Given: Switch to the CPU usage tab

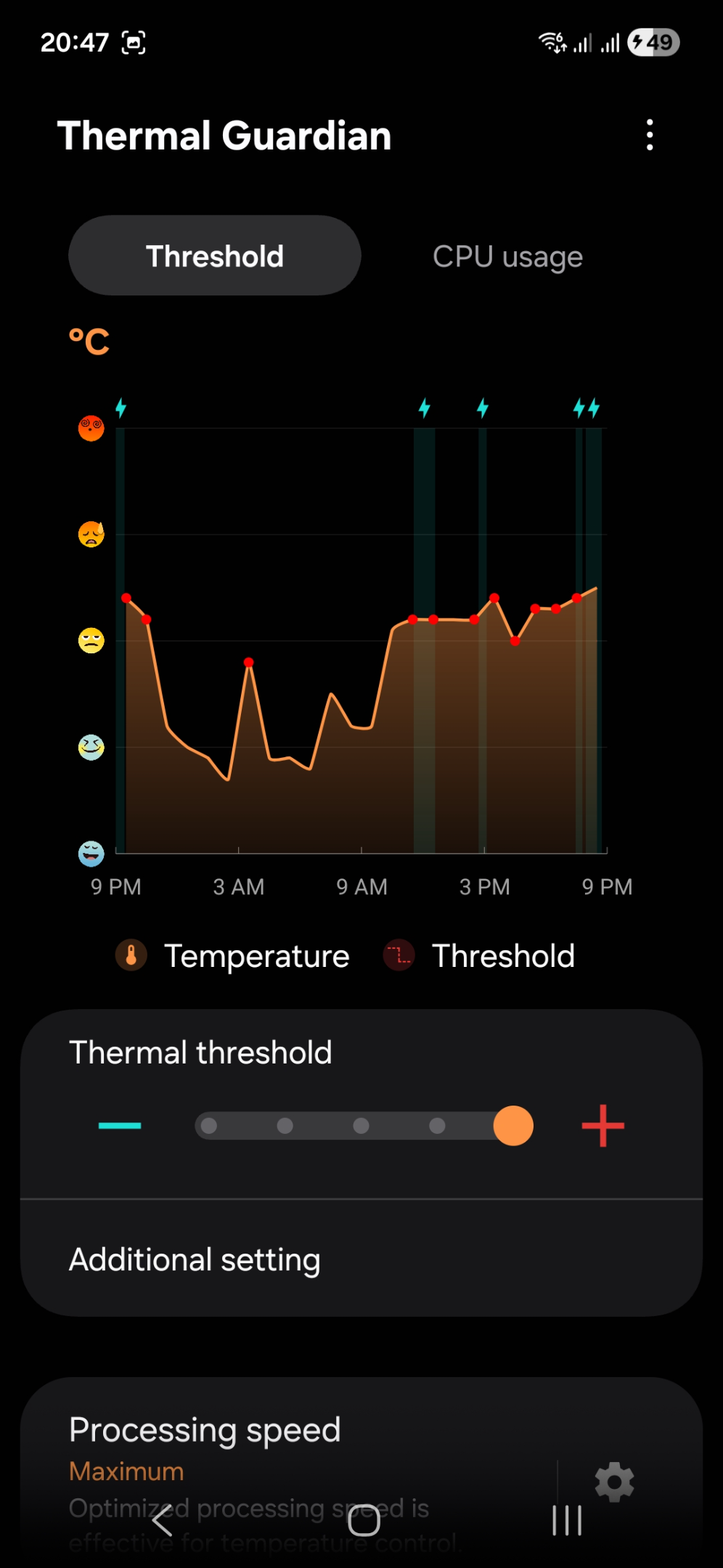Looking at the screenshot, I should click(507, 256).
